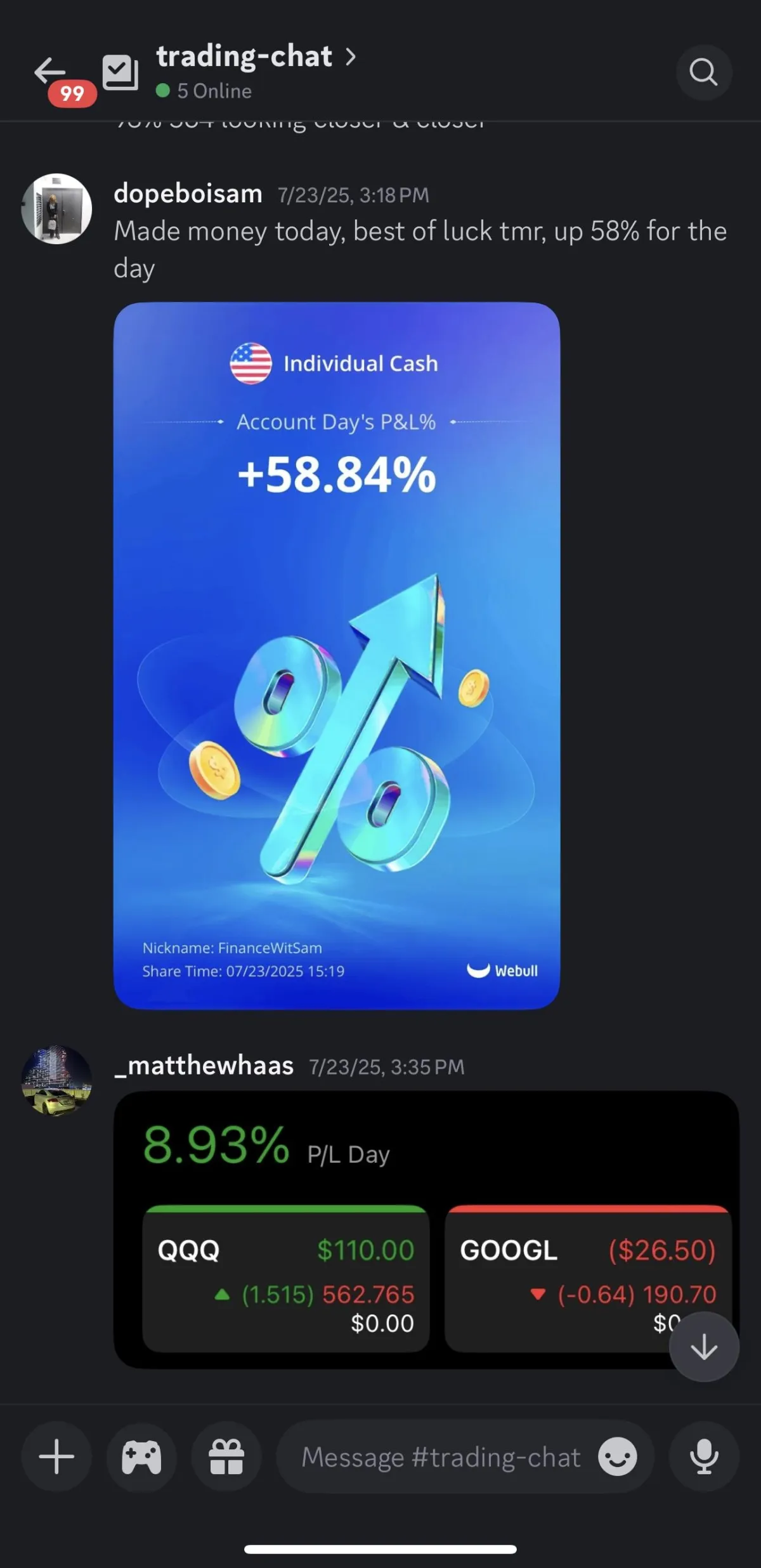Open the game controller activities button
Viewport: 761px width, 1568px height.
(x=141, y=1456)
